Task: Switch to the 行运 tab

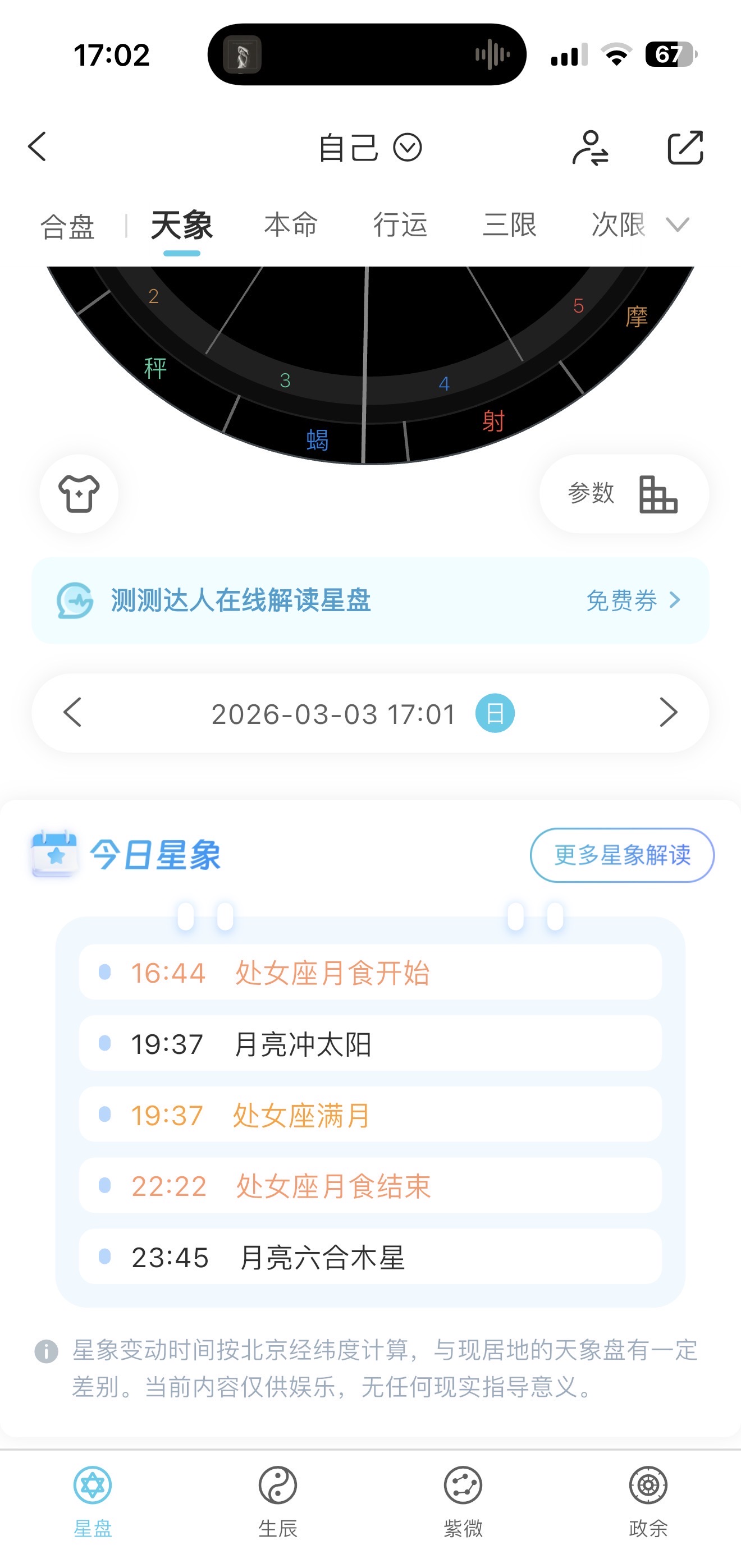Action: (x=400, y=225)
